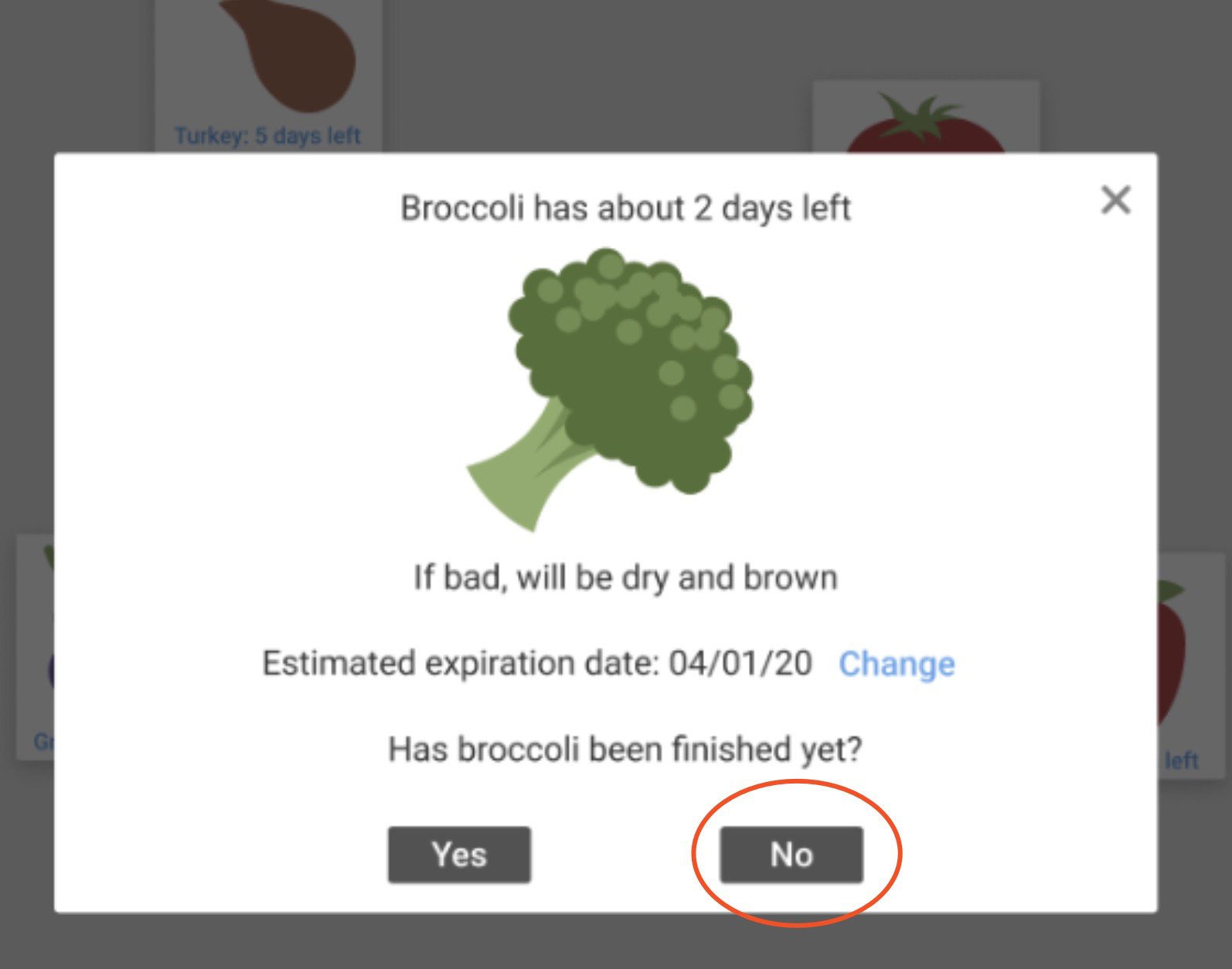
Task: Tap Change next to expiration date
Action: click(x=897, y=664)
